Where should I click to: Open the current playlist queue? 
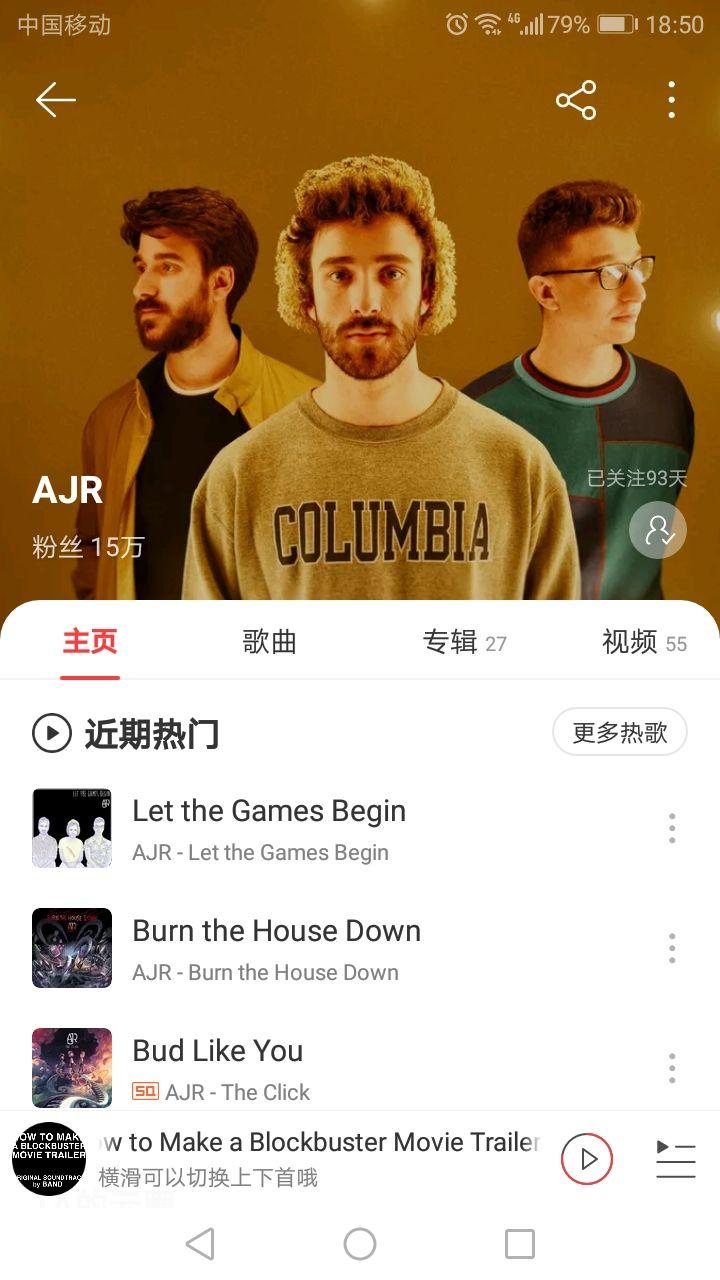click(x=675, y=1159)
